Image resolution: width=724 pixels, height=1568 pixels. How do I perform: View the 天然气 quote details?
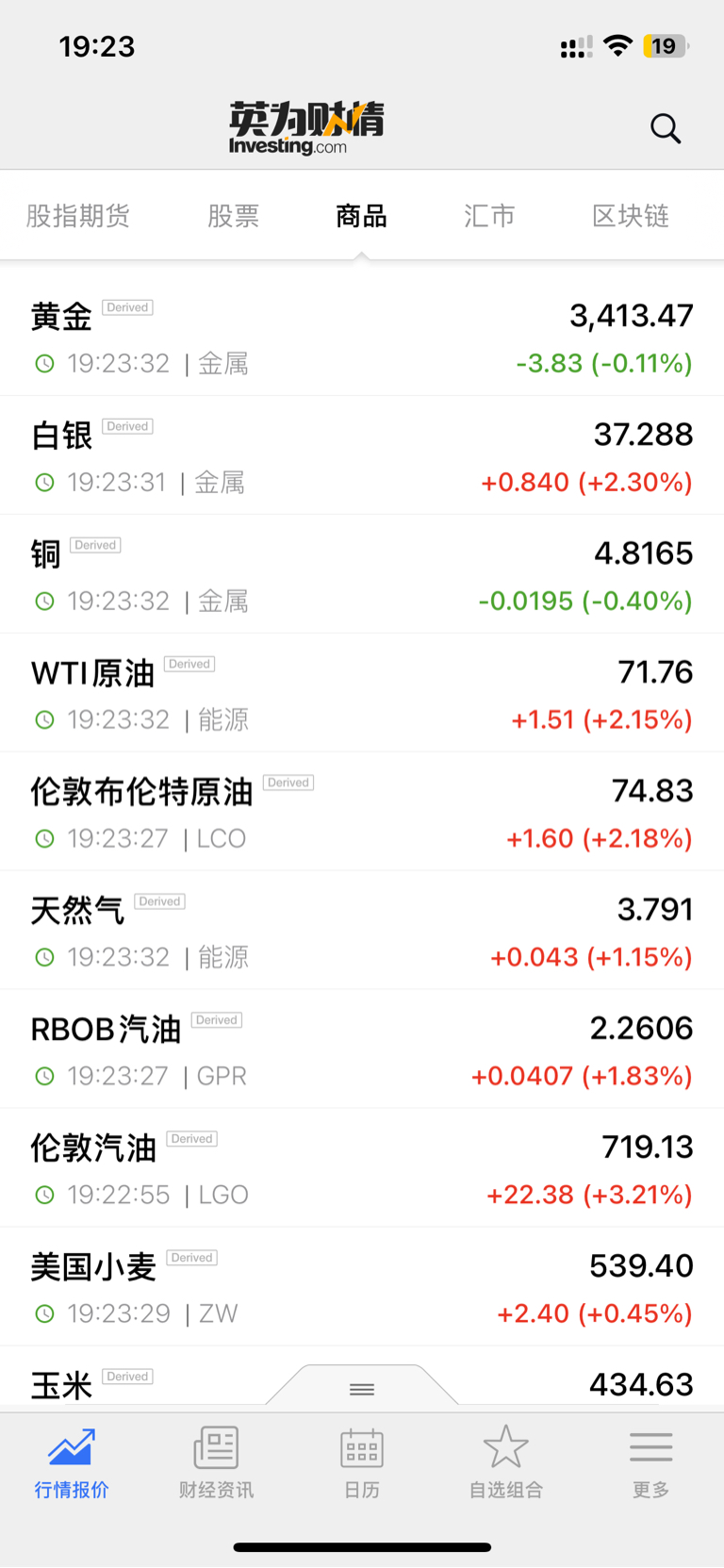point(362,931)
